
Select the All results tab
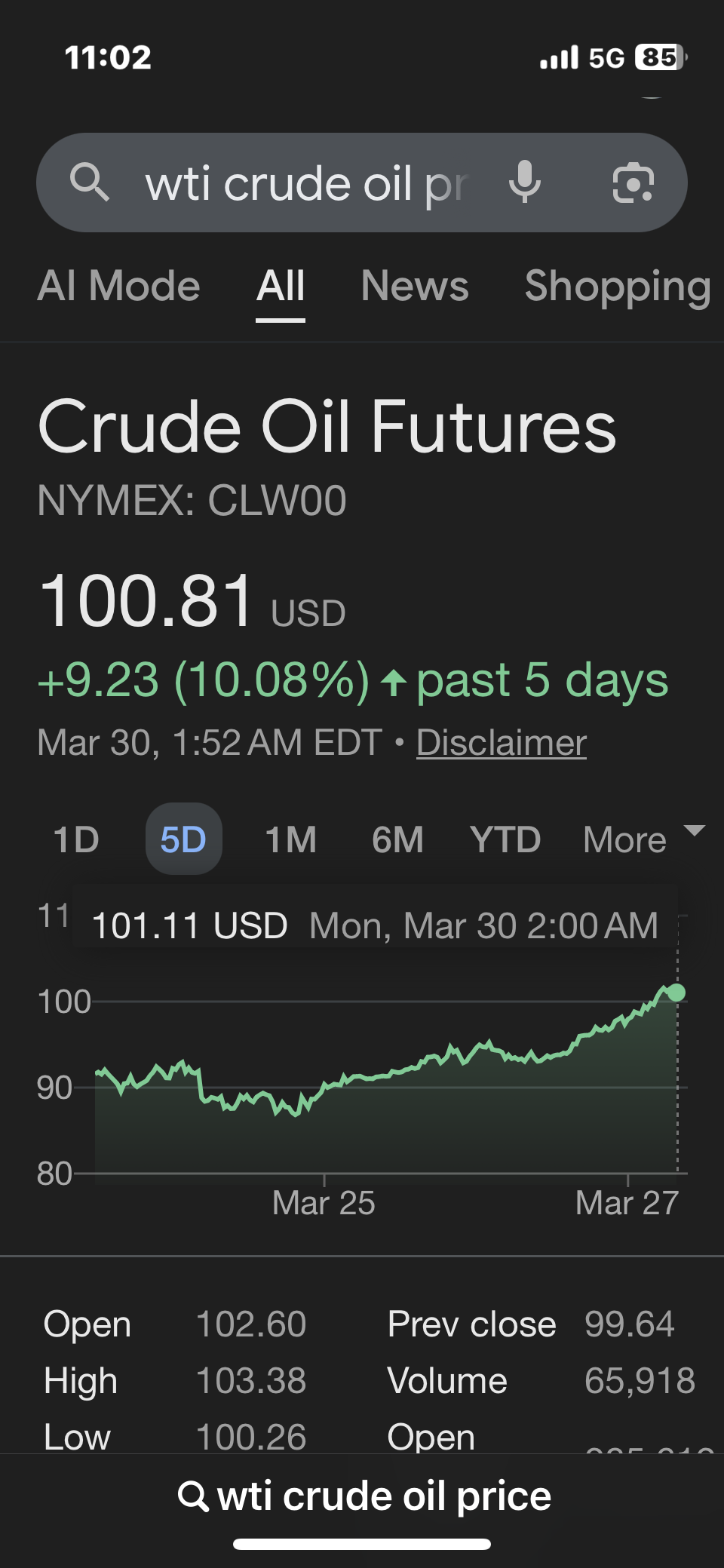(x=281, y=287)
